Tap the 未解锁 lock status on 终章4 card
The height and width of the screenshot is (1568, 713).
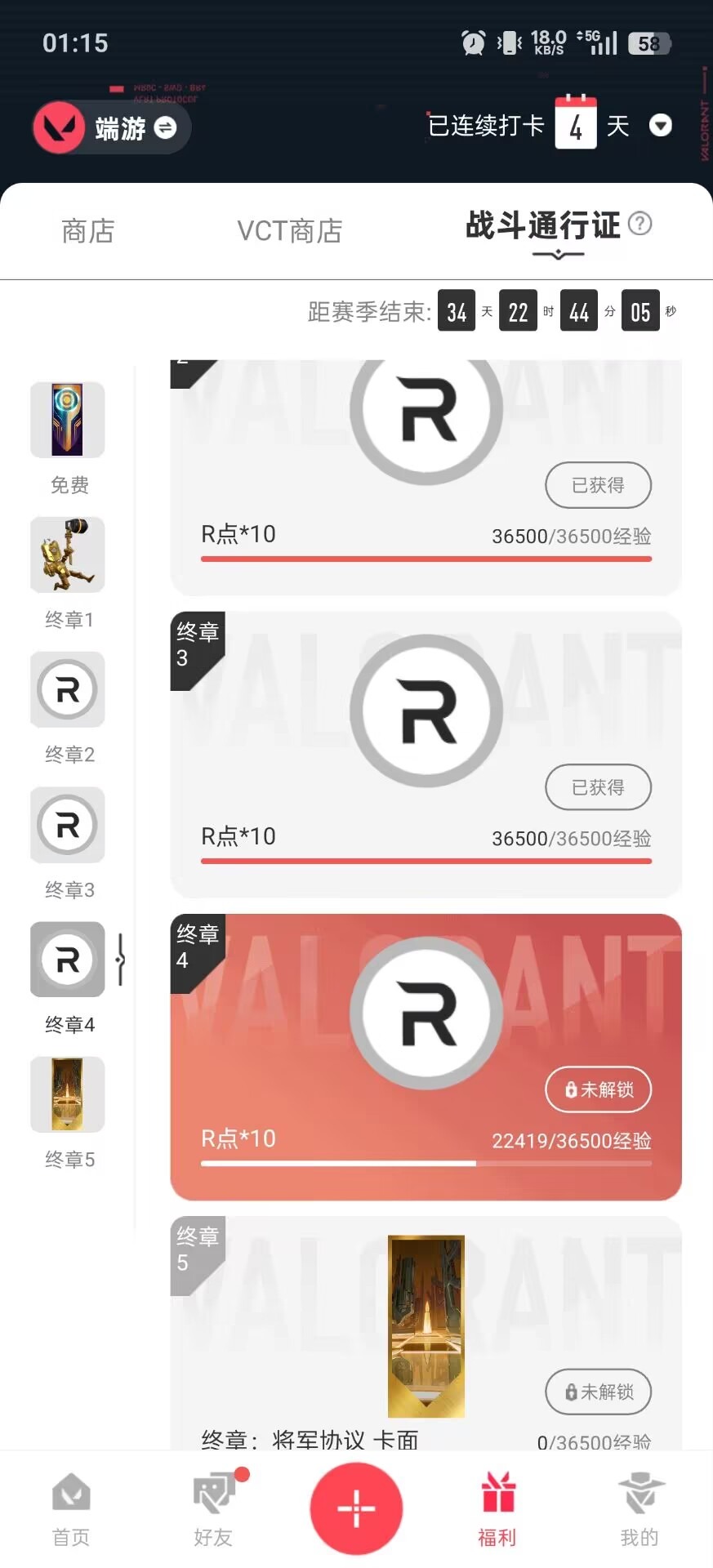click(x=598, y=1089)
